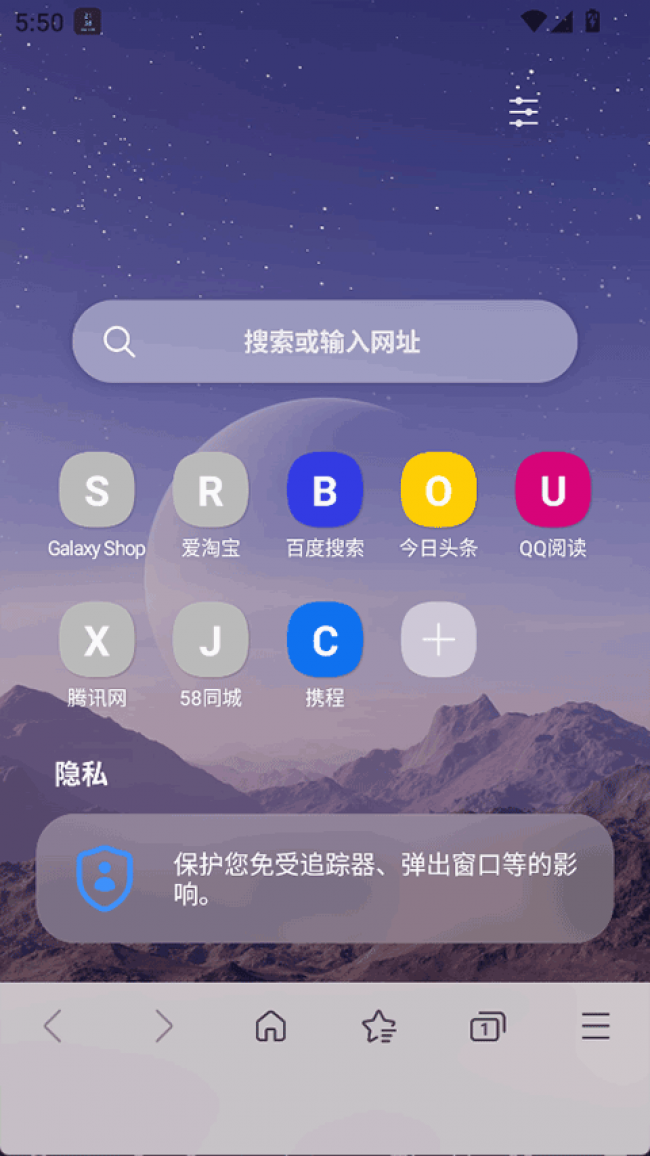Viewport: 650px width, 1156px height.
Task: Open the 58同城 shortcut
Action: 210,641
